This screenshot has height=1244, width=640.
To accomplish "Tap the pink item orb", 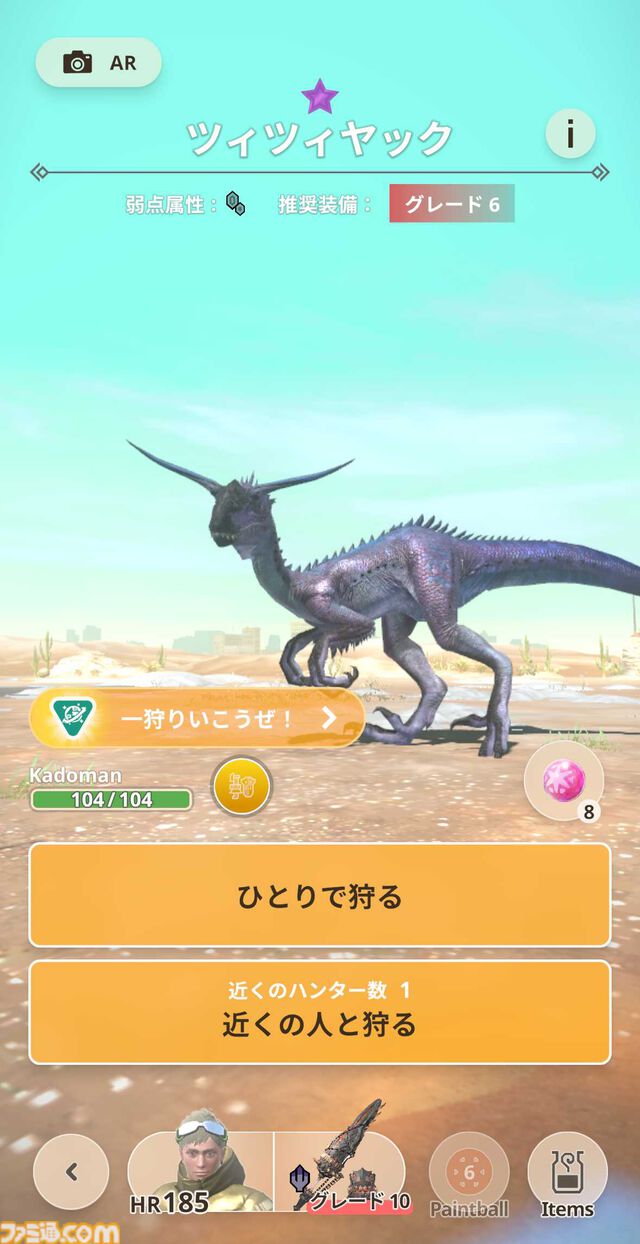I will (x=563, y=779).
